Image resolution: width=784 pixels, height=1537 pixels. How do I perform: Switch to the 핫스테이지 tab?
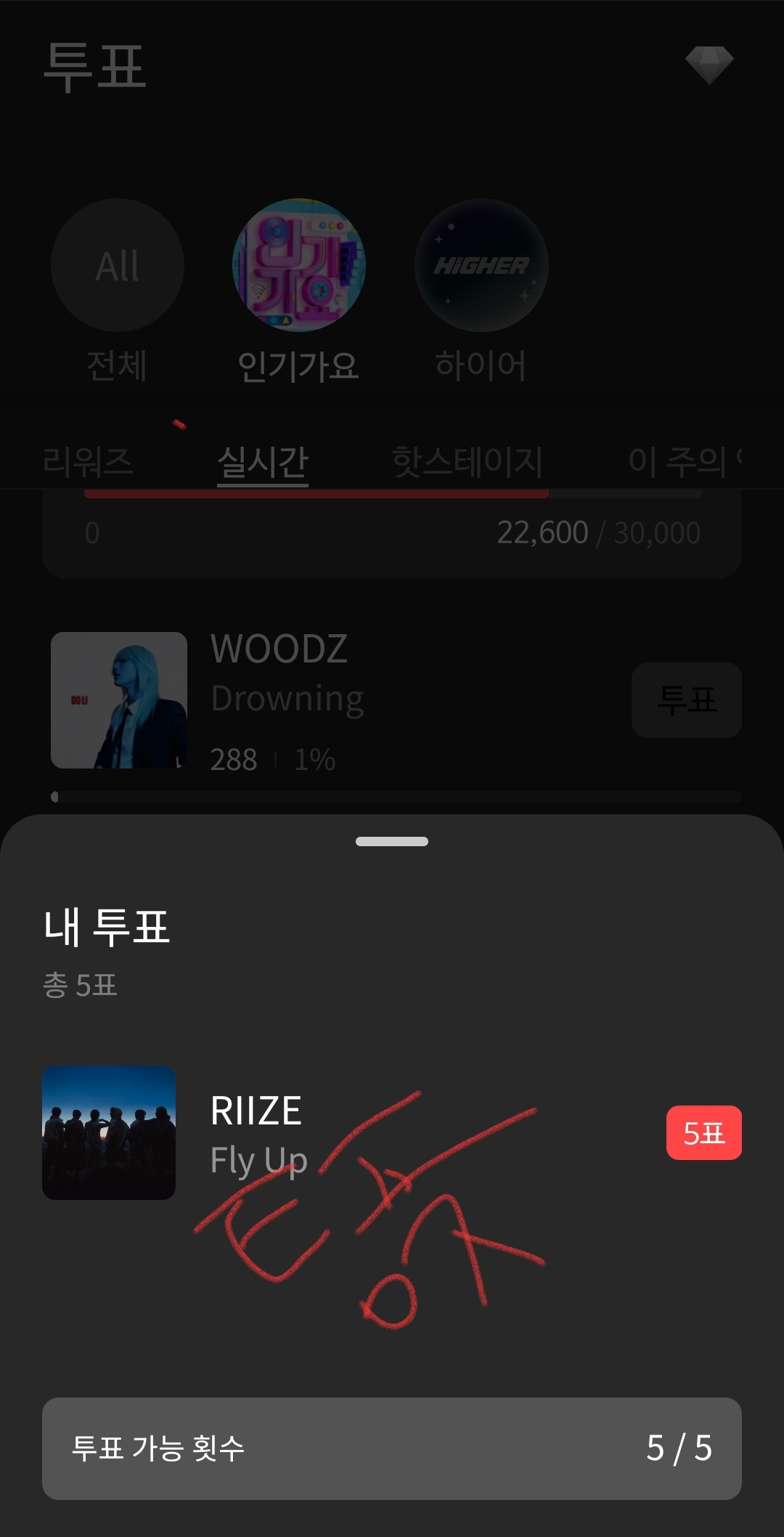(467, 461)
